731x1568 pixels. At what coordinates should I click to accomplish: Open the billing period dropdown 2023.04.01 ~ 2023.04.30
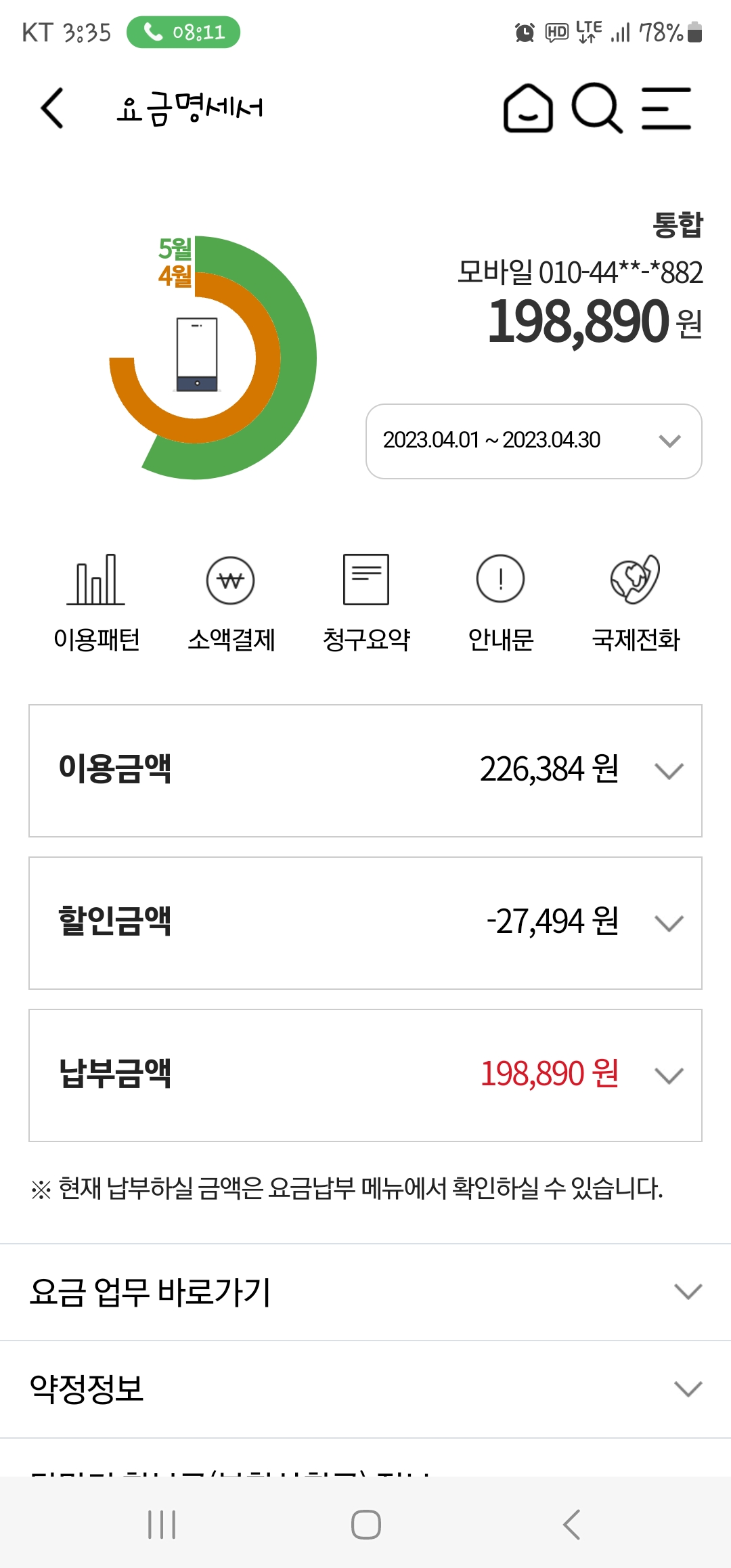tap(534, 441)
